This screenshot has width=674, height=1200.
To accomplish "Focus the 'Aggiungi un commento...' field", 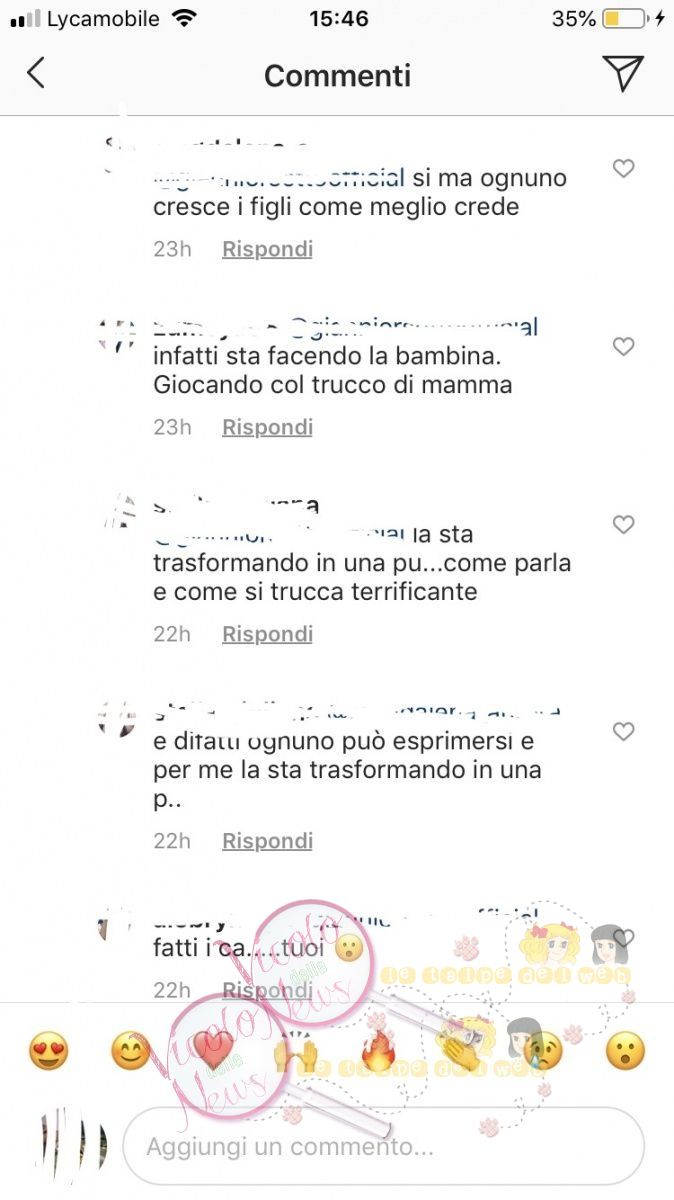I will pos(383,1147).
